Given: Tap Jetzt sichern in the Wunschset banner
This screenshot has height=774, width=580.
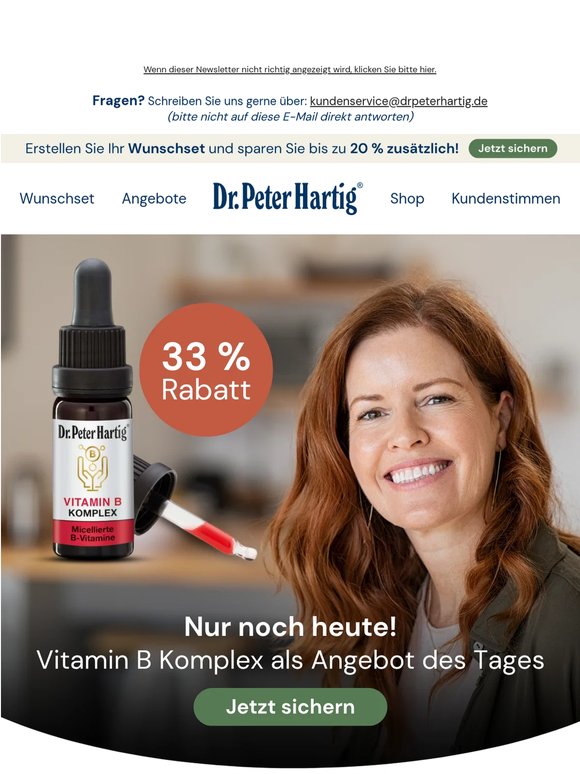Looking at the screenshot, I should click(x=512, y=149).
